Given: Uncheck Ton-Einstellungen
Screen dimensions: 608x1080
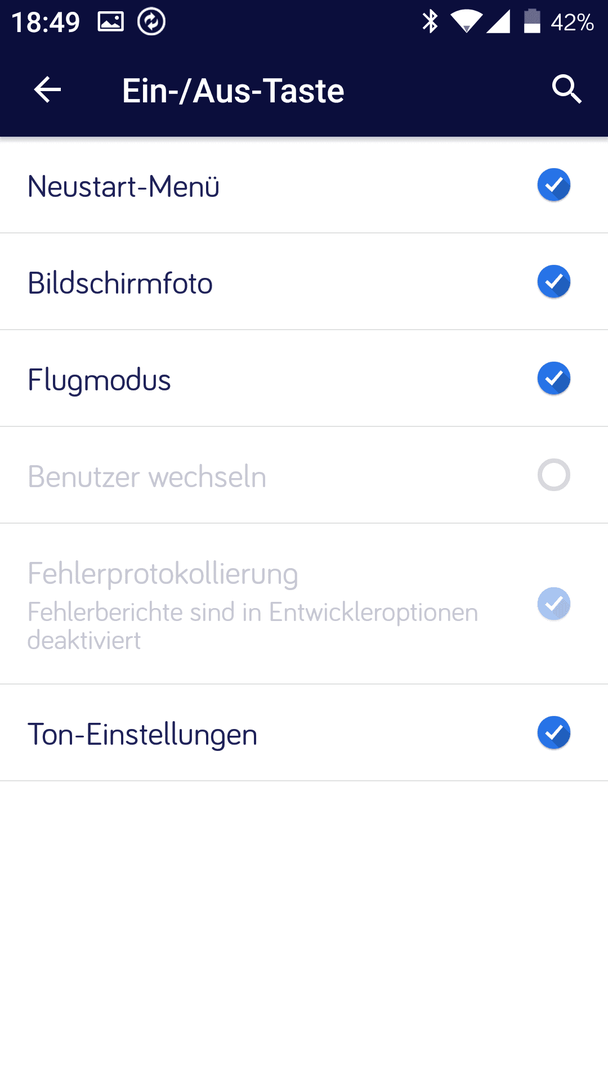Looking at the screenshot, I should coord(554,733).
